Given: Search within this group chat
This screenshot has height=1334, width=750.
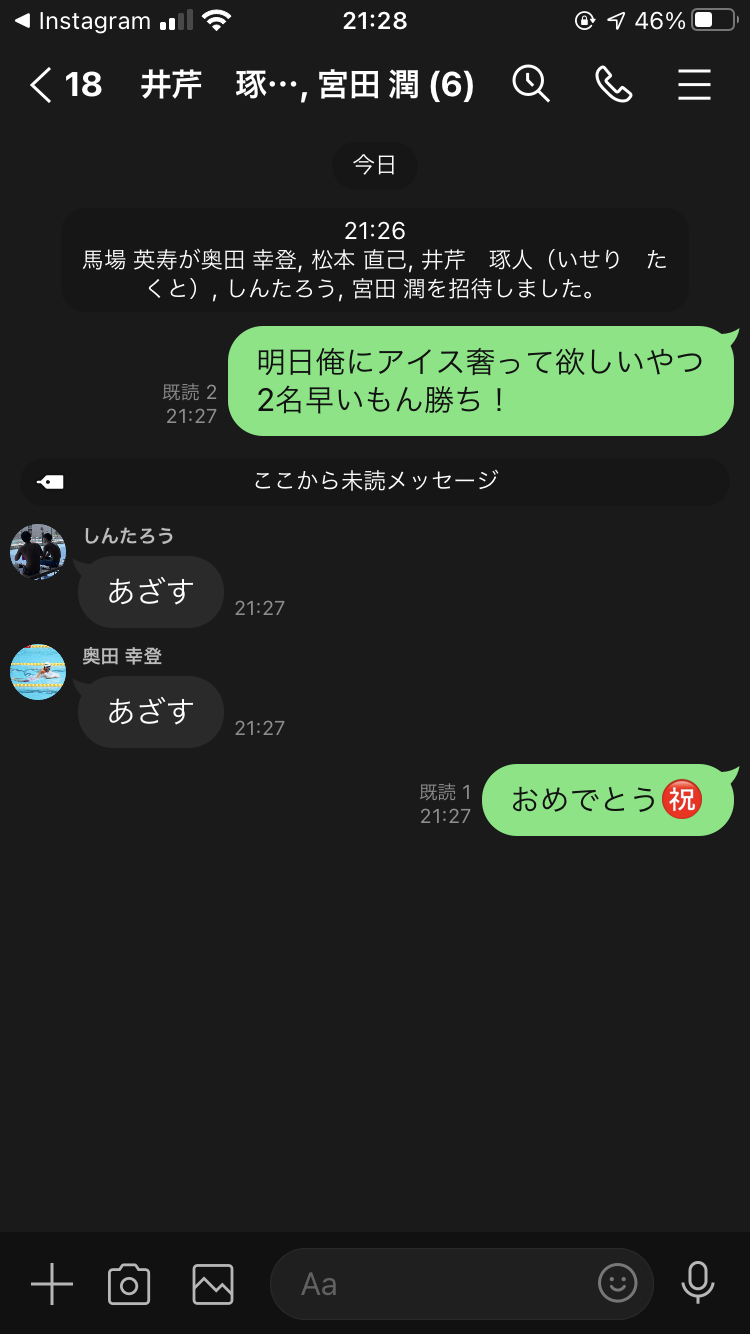Looking at the screenshot, I should pyautogui.click(x=531, y=85).
